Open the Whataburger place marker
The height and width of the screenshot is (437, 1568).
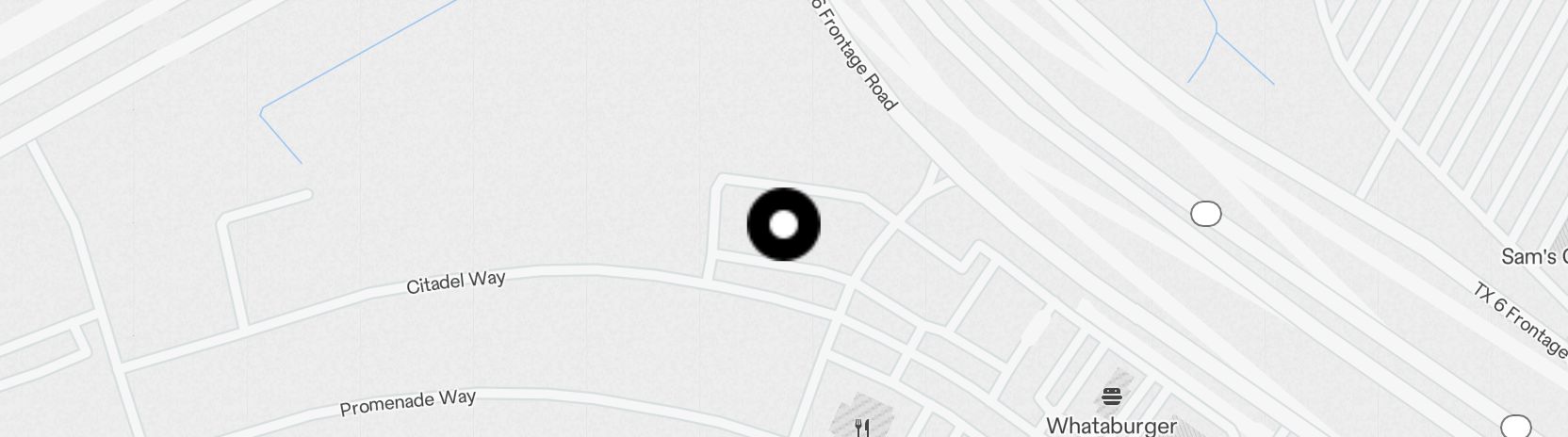1112,397
